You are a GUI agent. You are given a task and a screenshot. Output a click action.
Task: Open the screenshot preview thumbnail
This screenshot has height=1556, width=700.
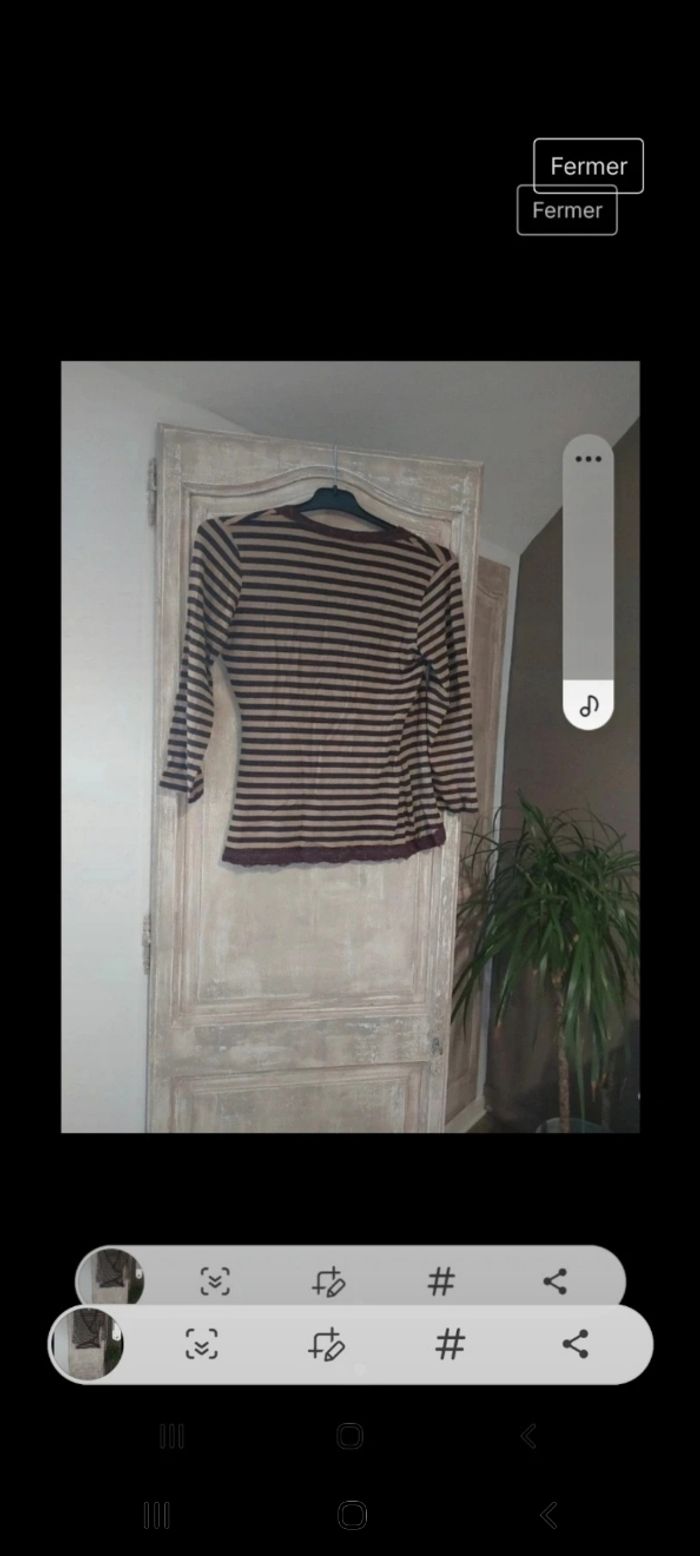88,1345
